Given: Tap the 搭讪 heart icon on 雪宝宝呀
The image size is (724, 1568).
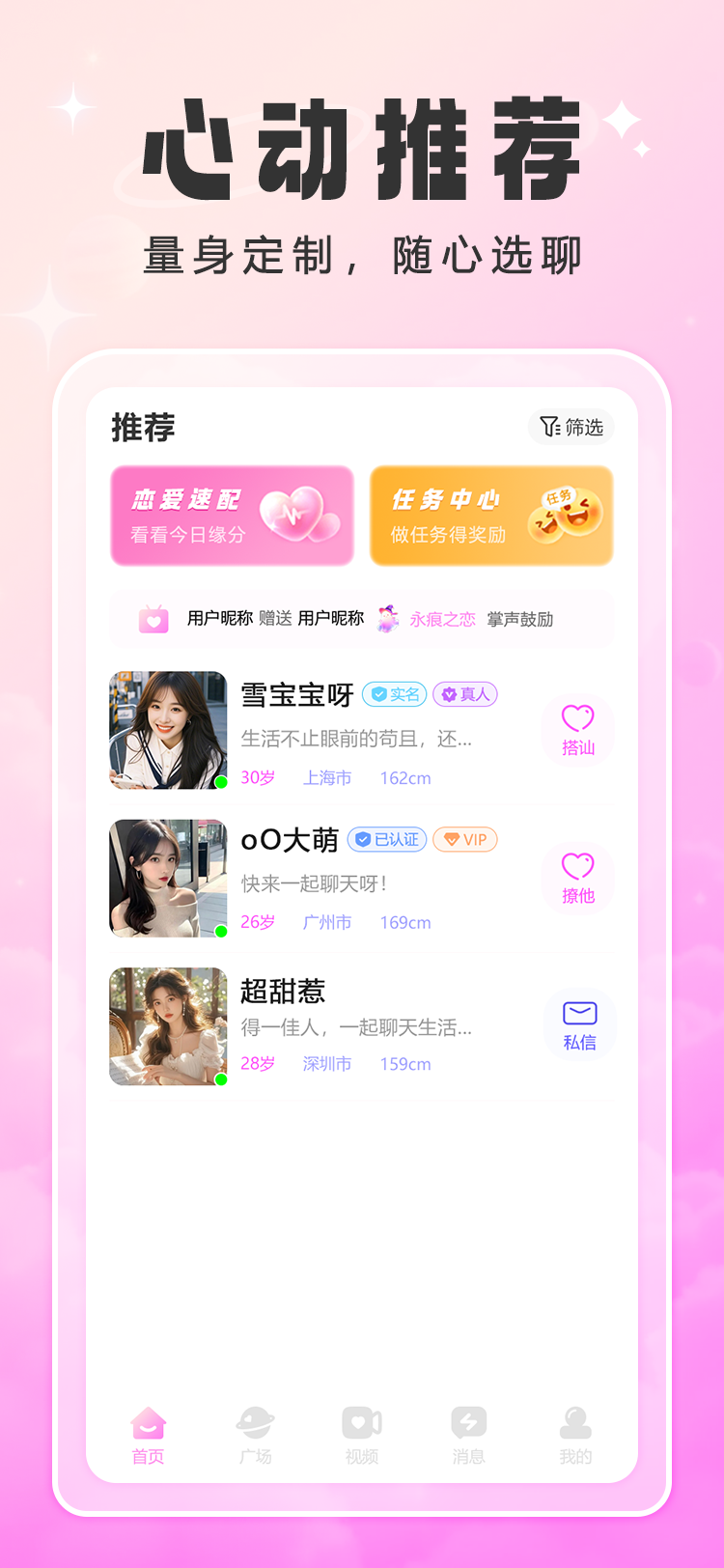Looking at the screenshot, I should [577, 729].
